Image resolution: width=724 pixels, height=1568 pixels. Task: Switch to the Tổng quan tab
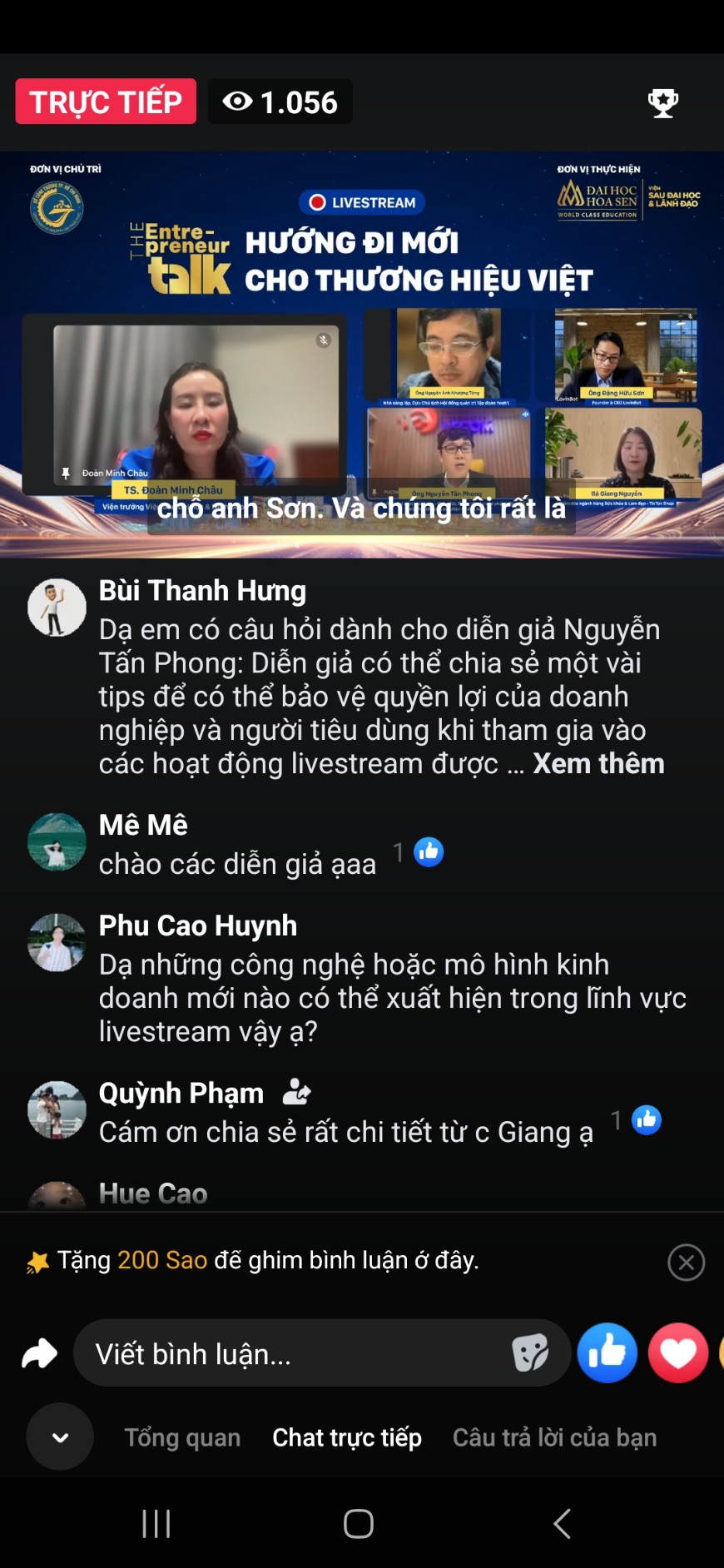click(182, 1437)
